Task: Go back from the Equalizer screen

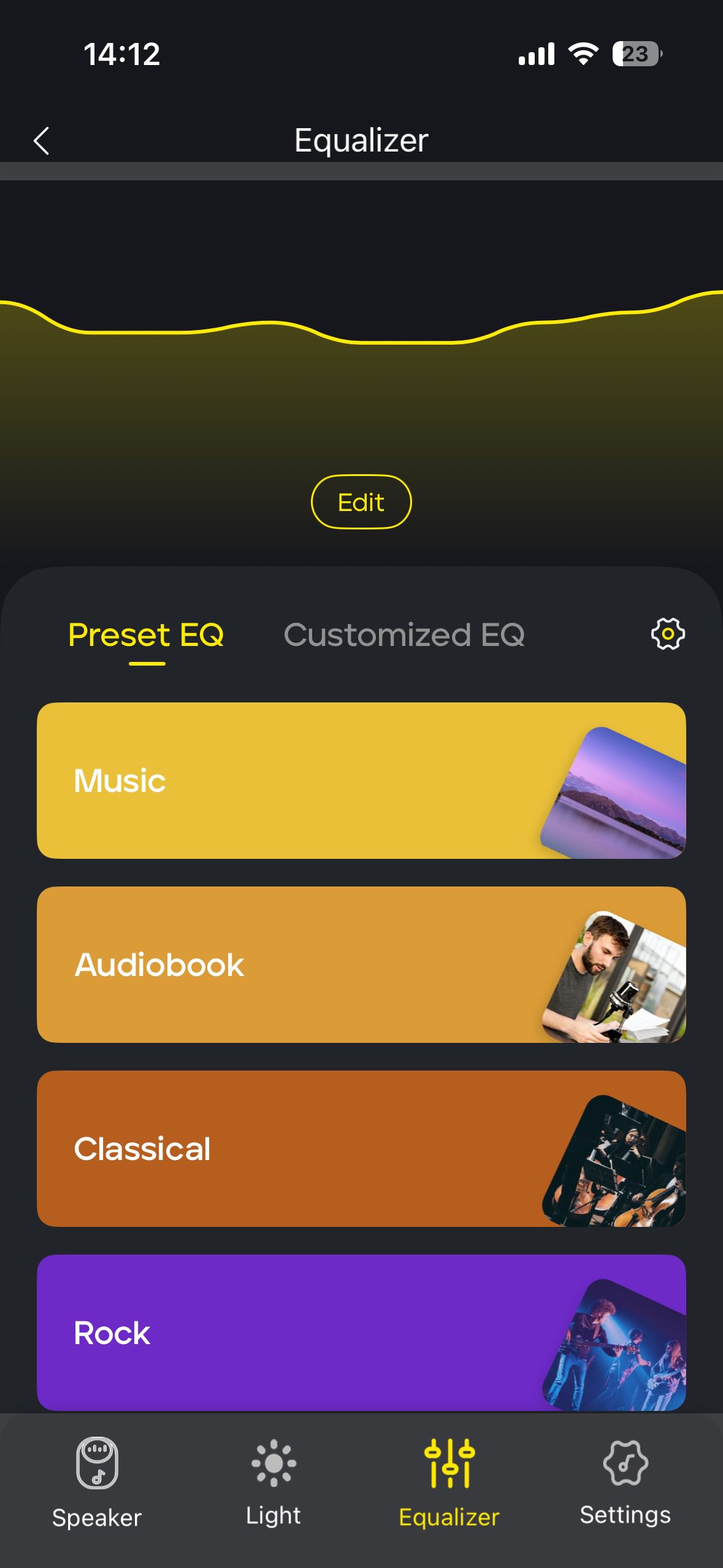Action: pyautogui.click(x=41, y=141)
